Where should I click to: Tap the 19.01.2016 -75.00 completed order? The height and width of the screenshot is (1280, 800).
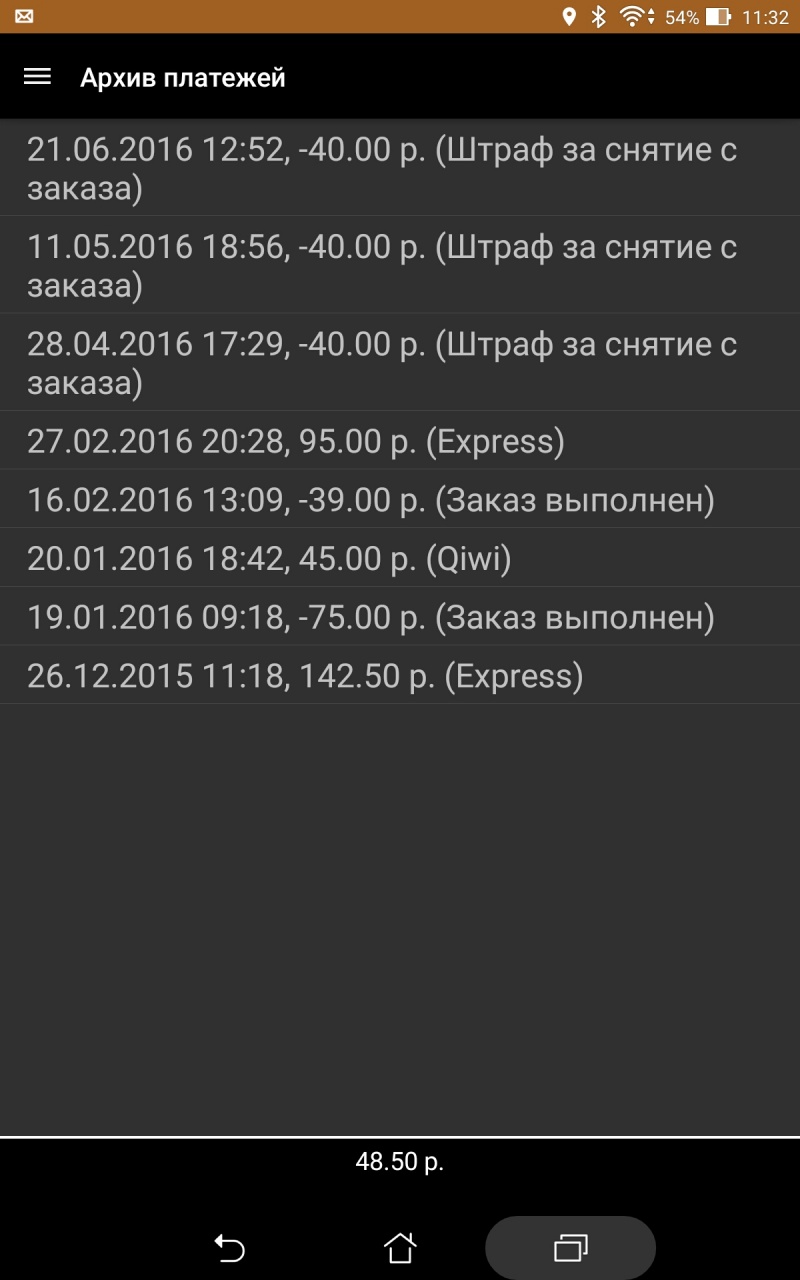click(x=400, y=616)
